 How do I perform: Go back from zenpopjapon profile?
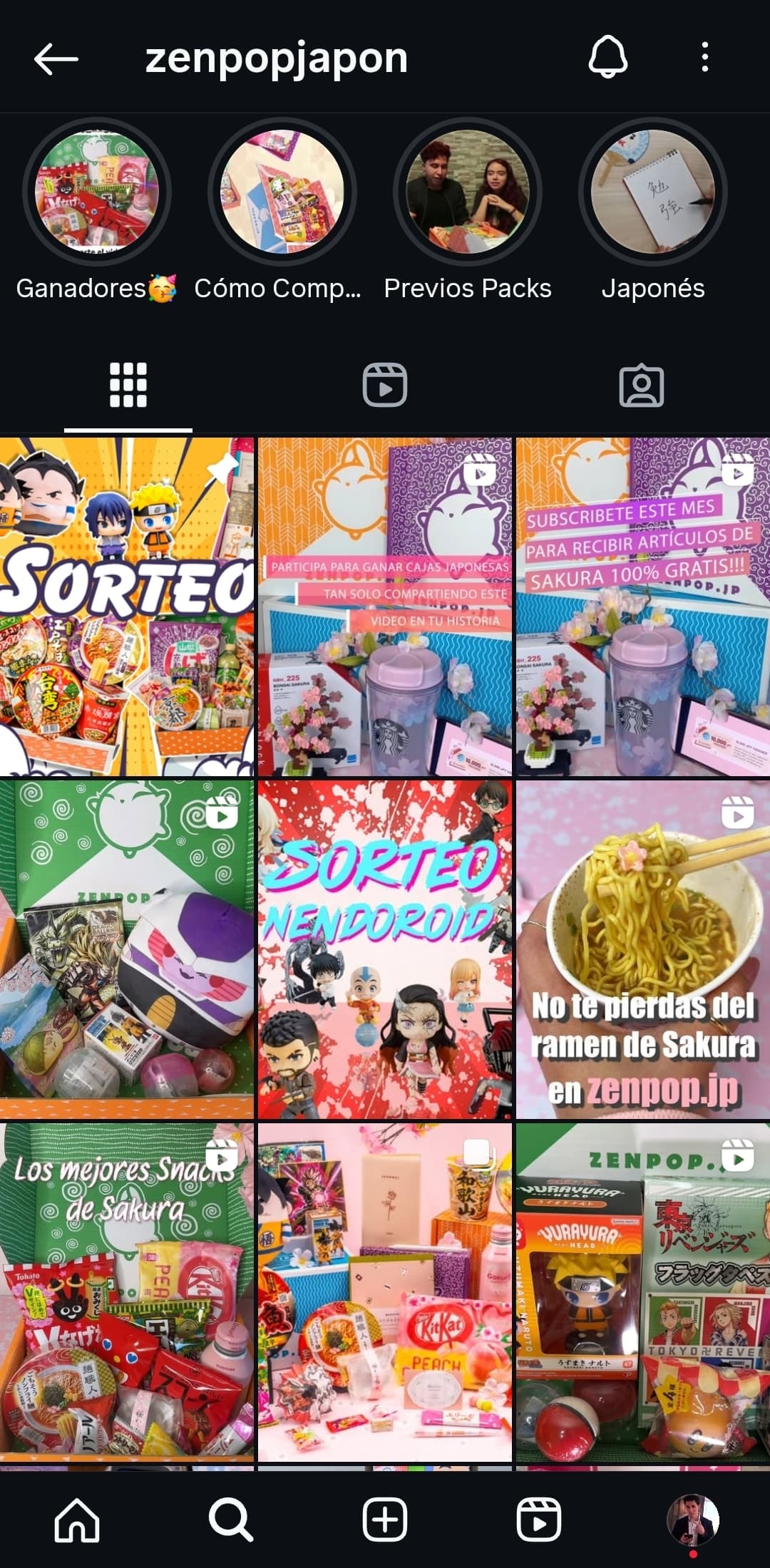(56, 58)
